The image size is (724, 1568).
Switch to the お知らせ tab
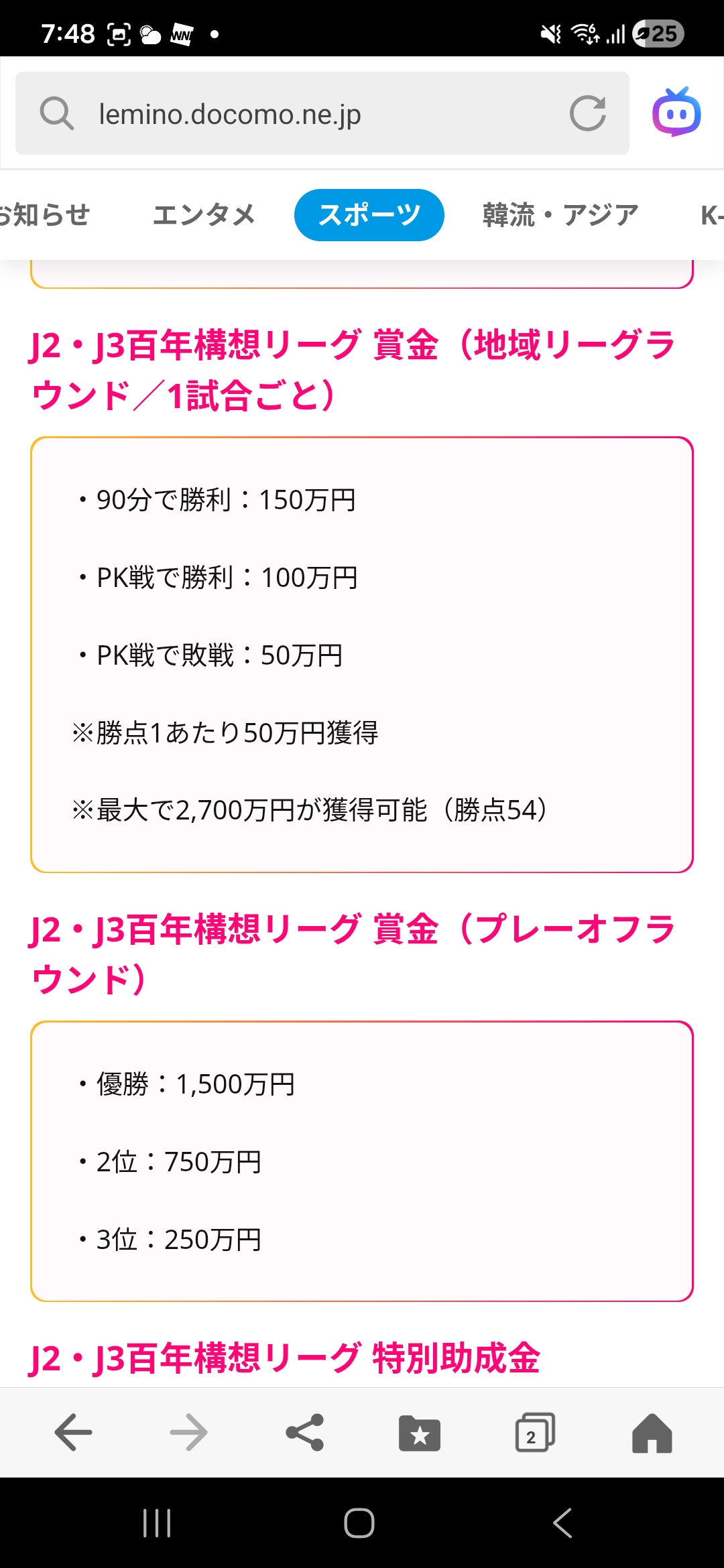click(44, 215)
